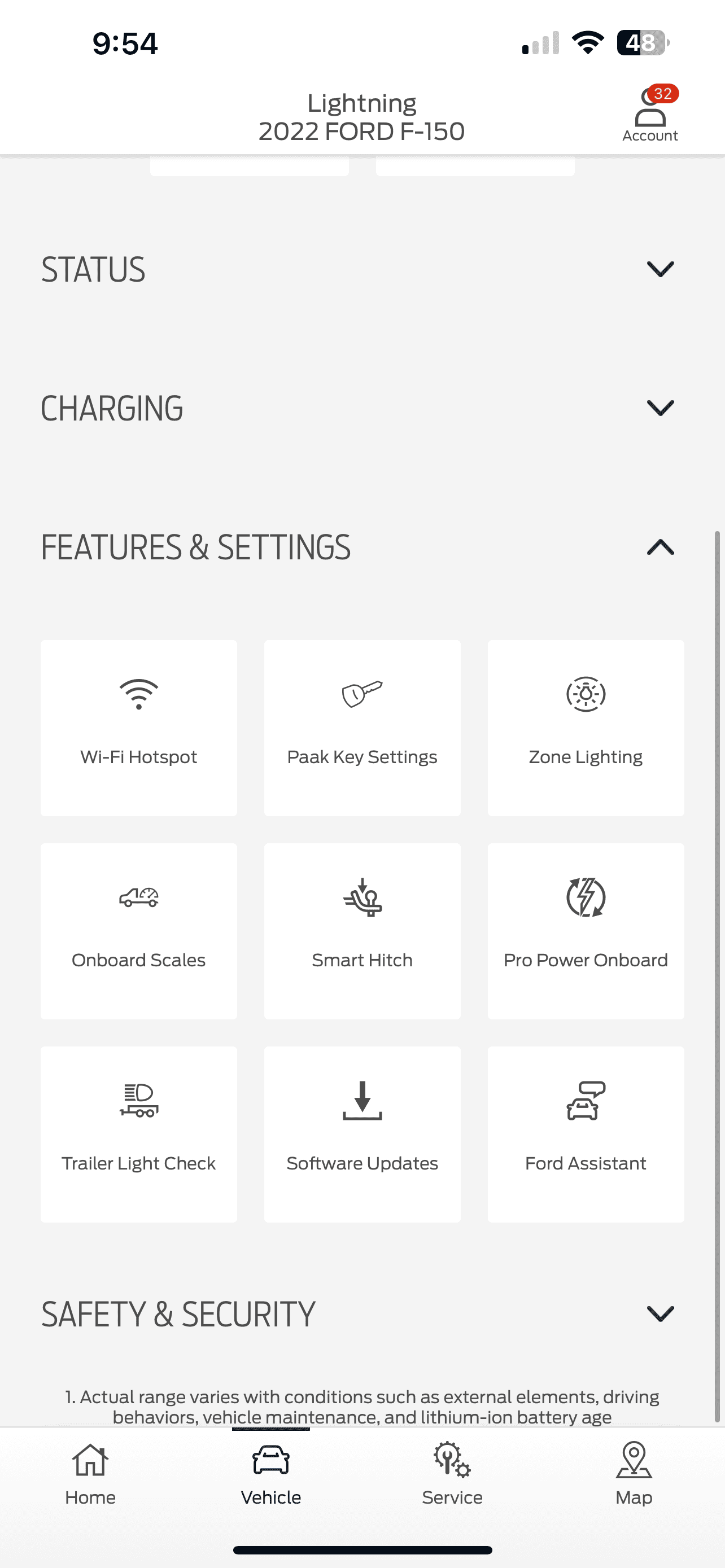Switch to the Service tab
The width and height of the screenshot is (725, 1568).
(x=452, y=1474)
